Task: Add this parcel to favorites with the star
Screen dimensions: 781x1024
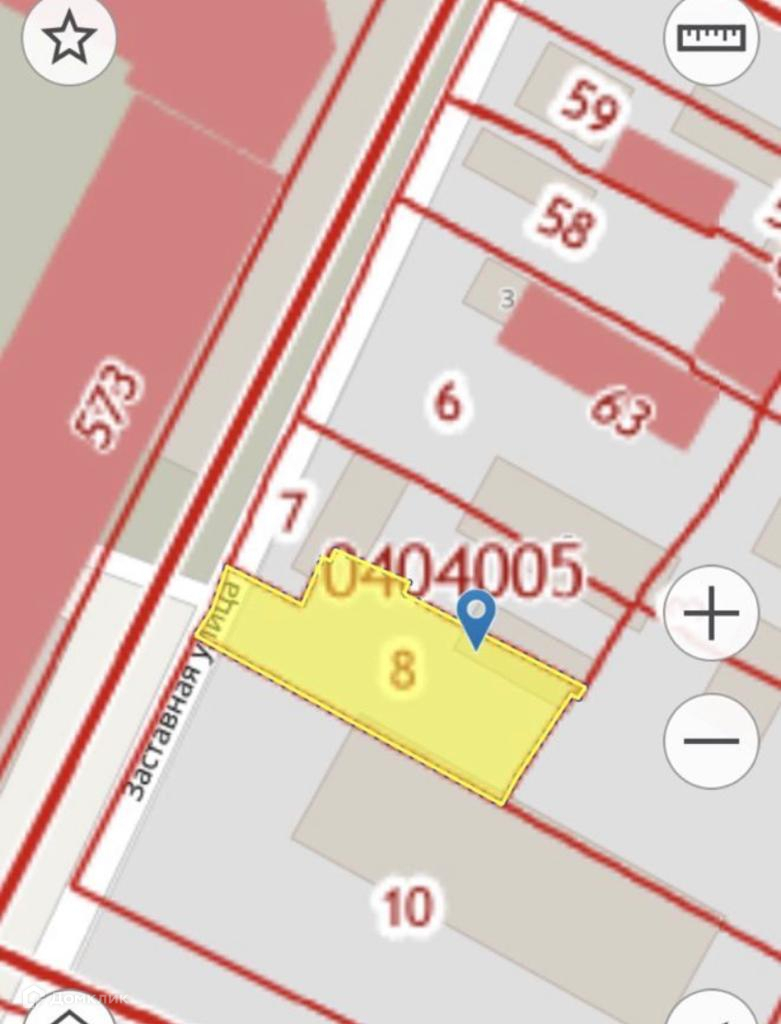Action: coord(69,39)
